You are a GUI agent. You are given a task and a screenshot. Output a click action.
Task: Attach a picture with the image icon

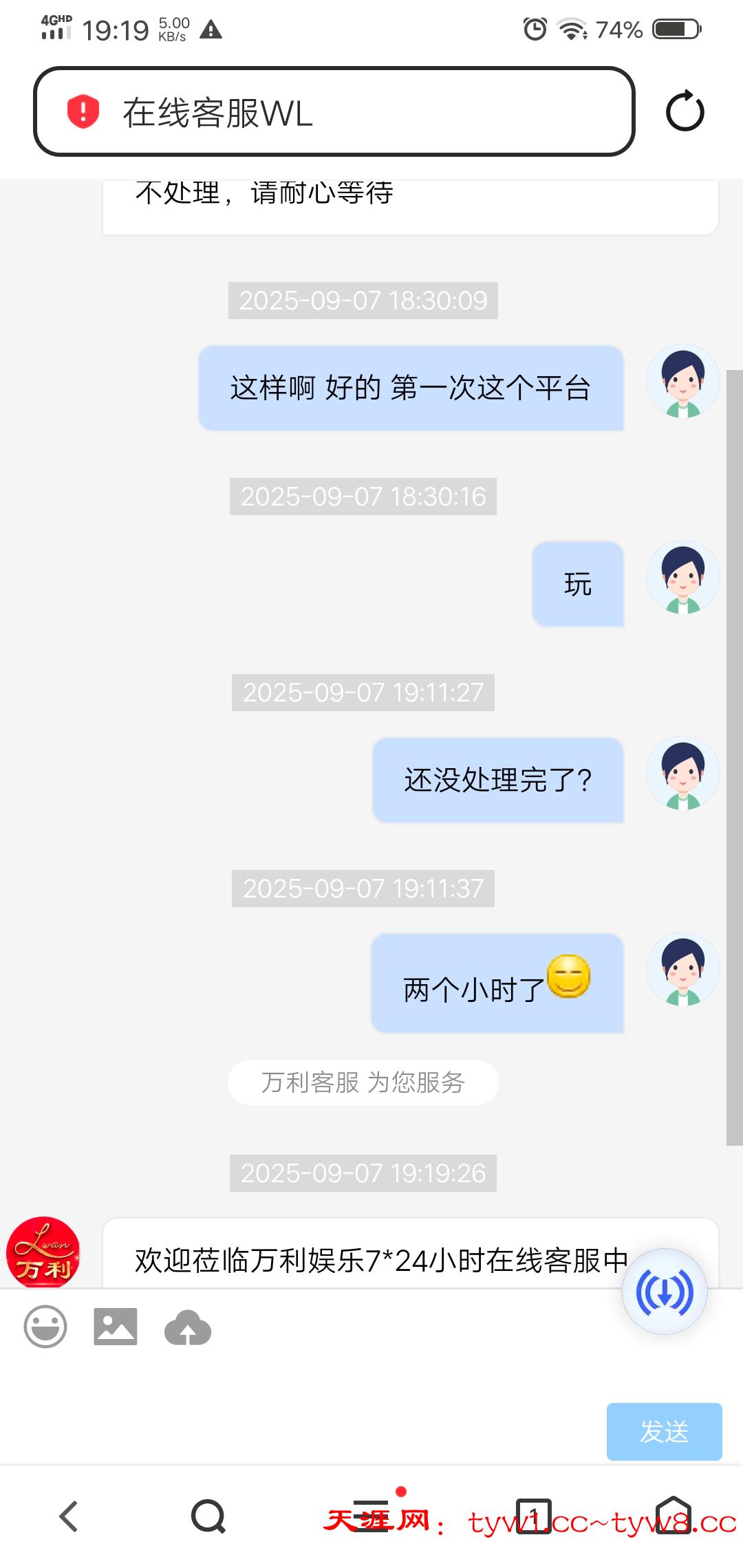tap(116, 1327)
